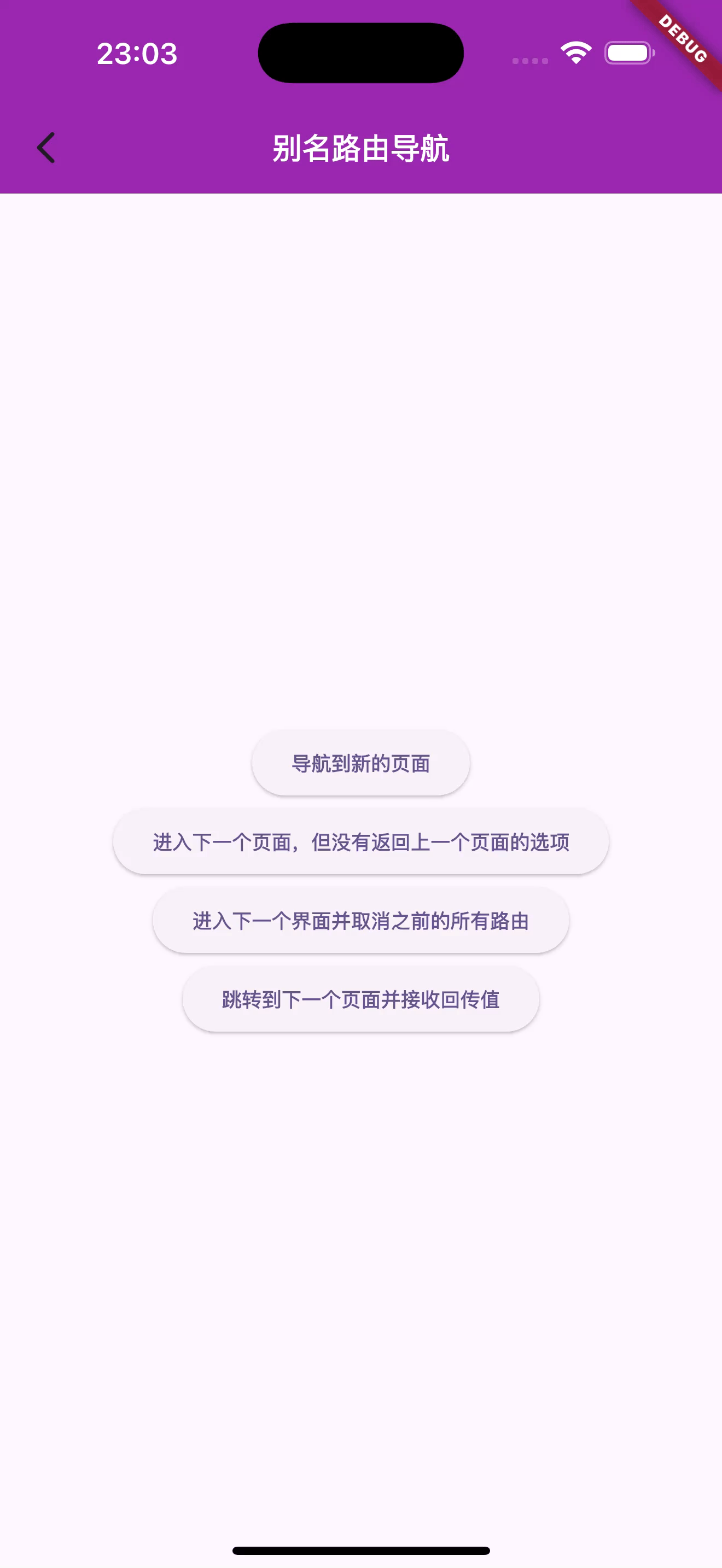
Task: Choose 进入下一个界面并取消之前的所有路由
Action: (x=360, y=920)
